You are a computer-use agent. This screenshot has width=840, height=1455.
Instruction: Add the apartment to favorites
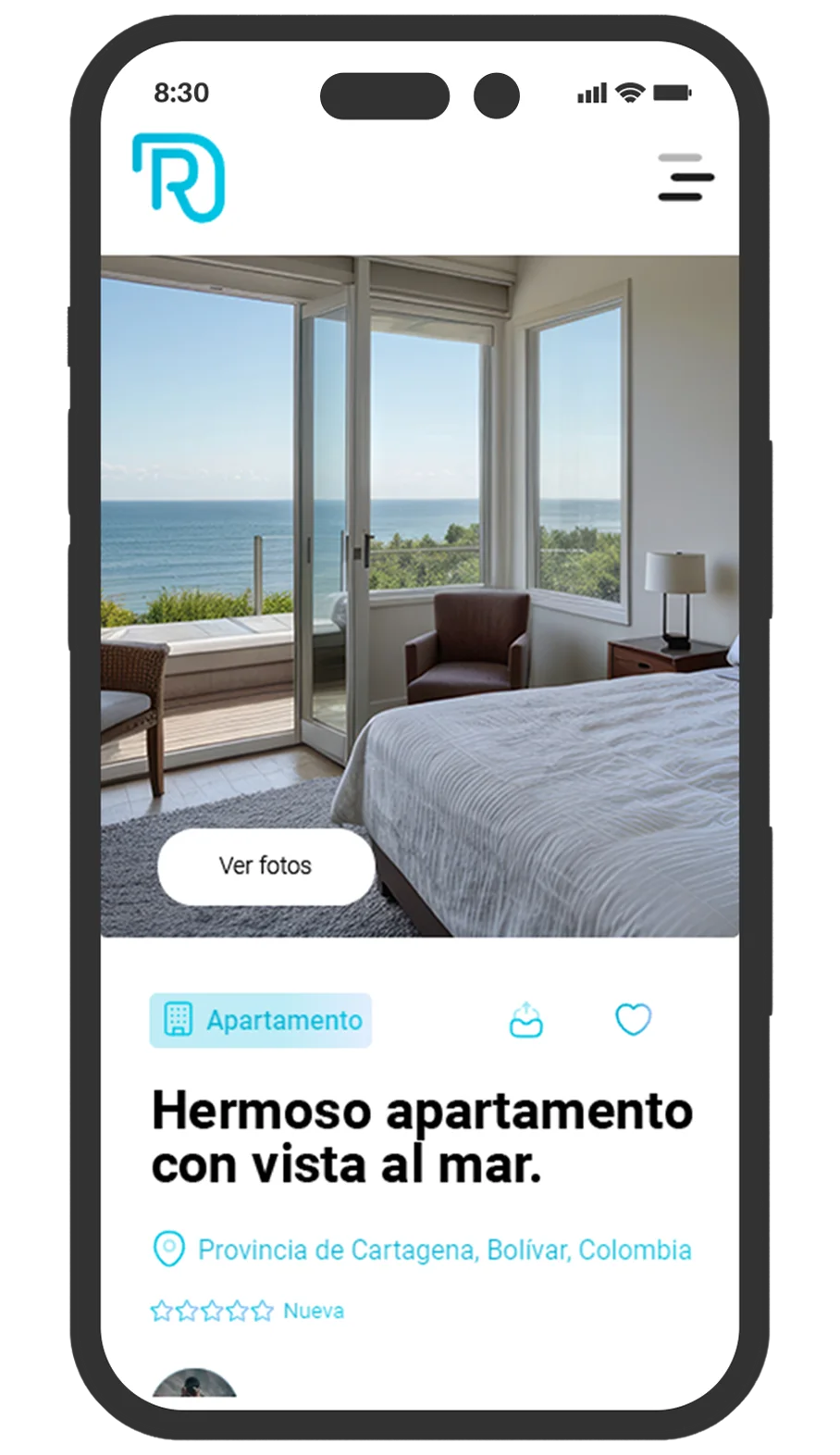click(x=634, y=1019)
